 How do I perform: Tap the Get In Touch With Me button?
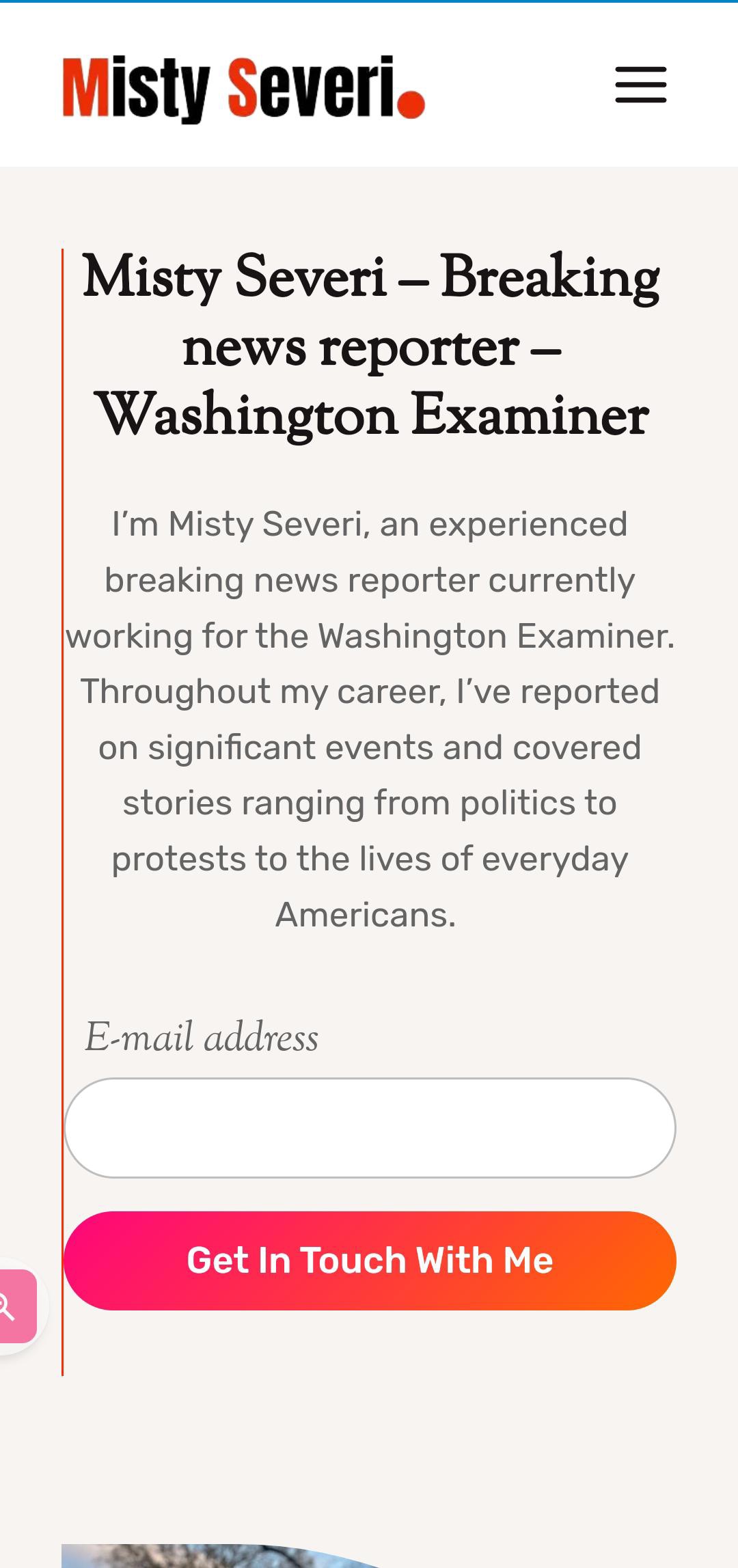pos(370,1261)
